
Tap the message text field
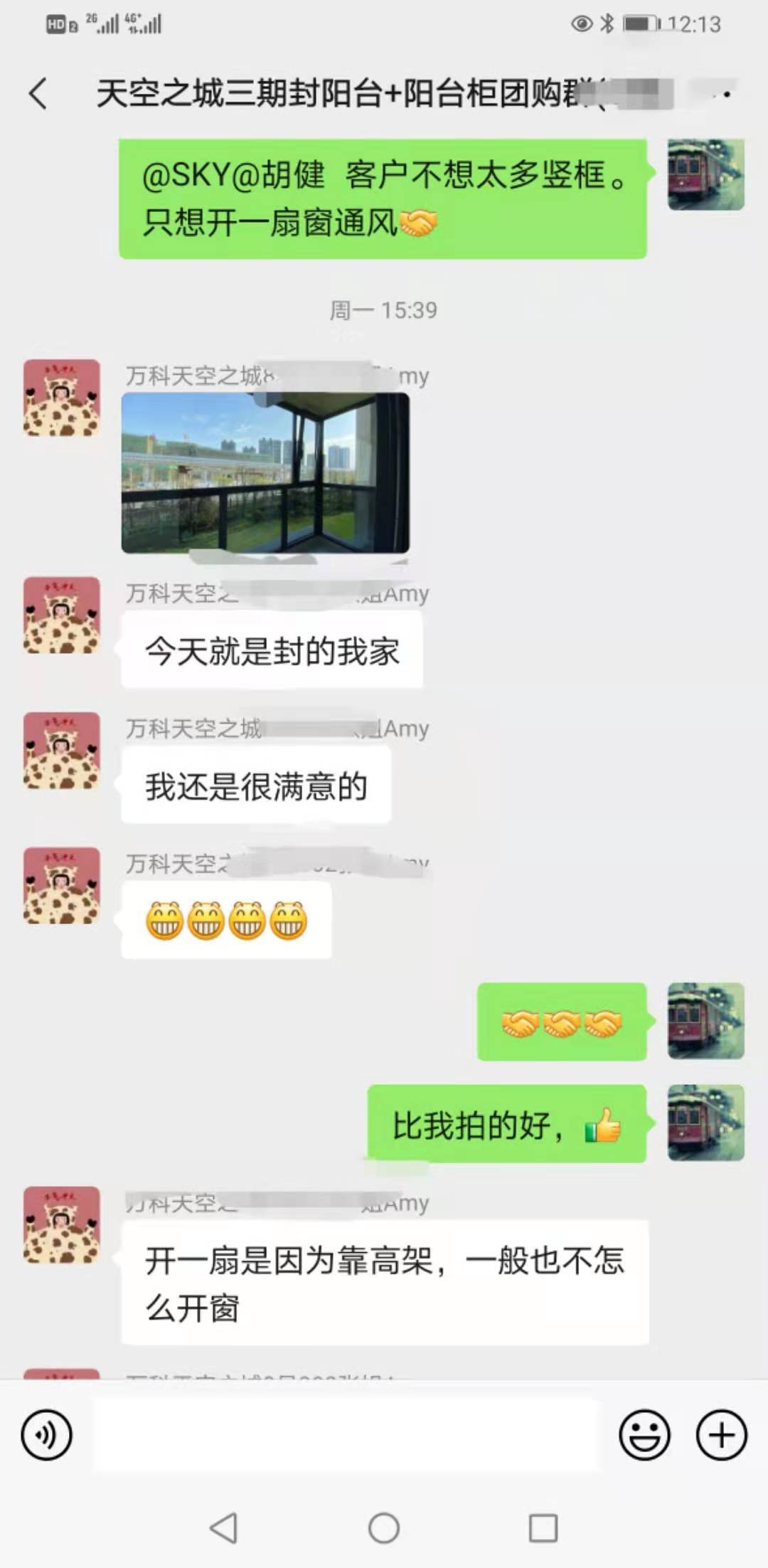click(347, 1434)
